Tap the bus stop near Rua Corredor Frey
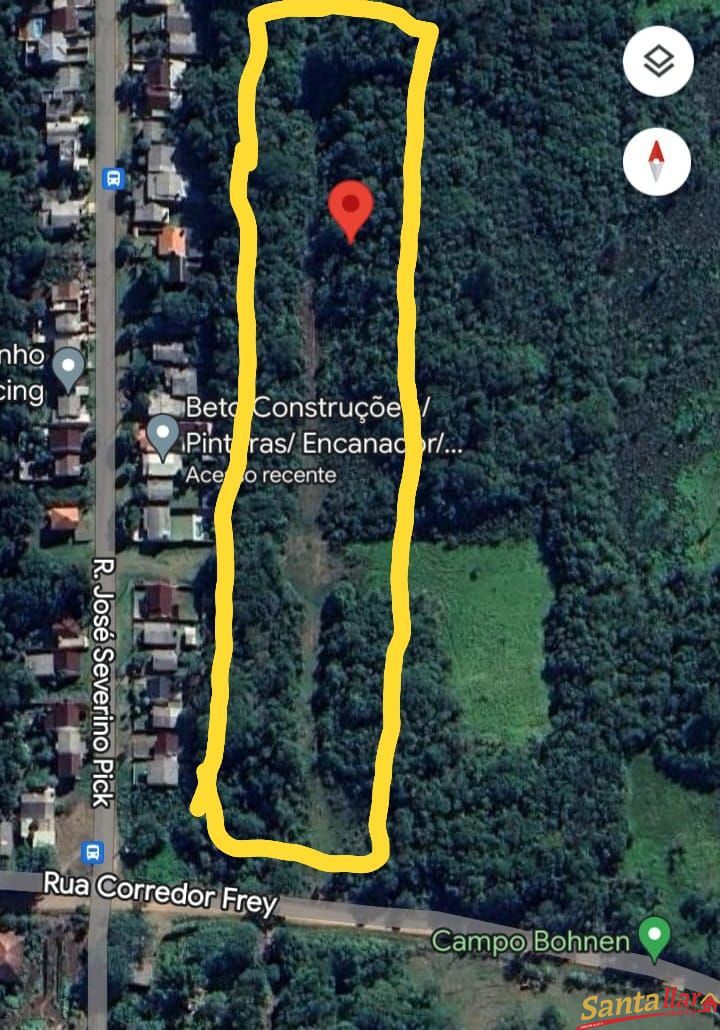The height and width of the screenshot is (1030, 720). point(92,852)
